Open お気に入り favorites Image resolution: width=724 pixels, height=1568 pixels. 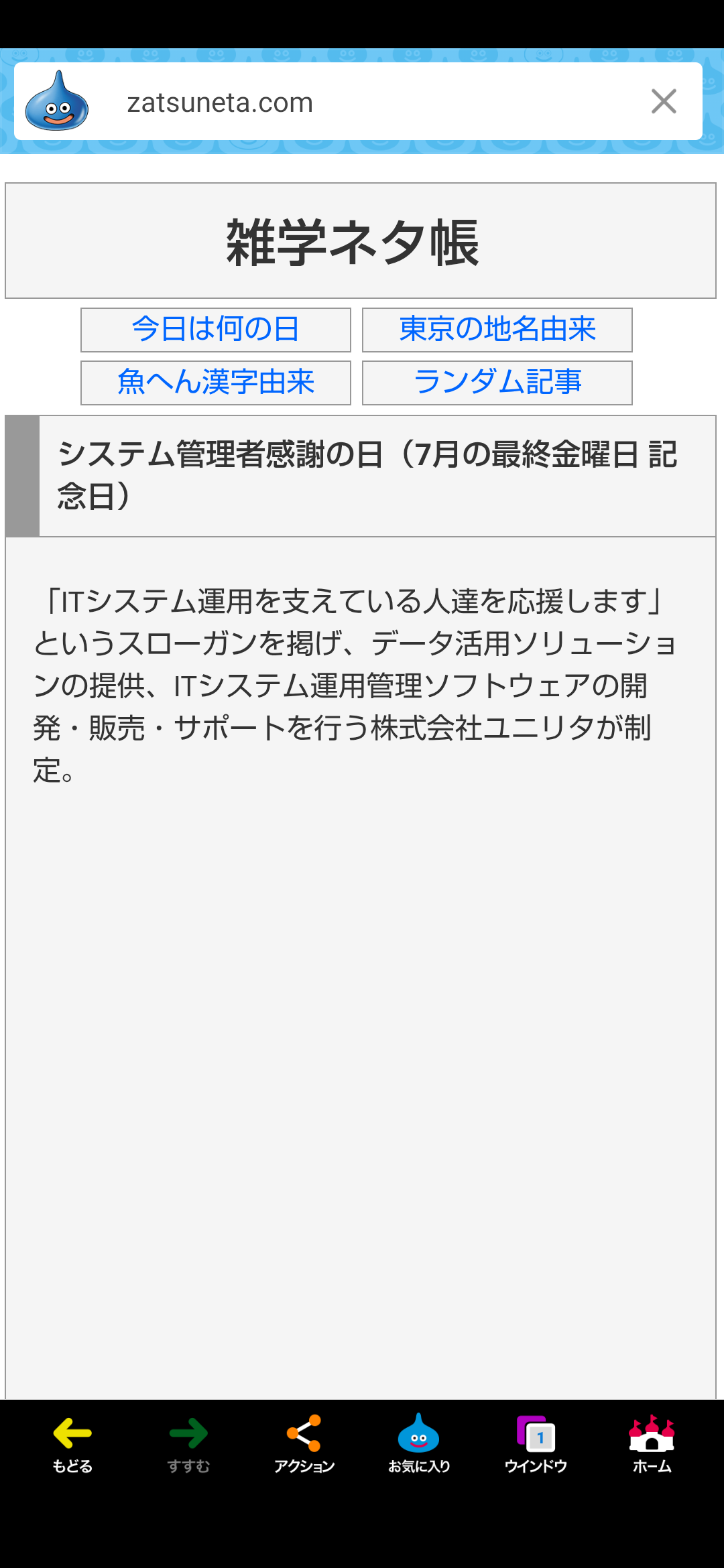point(419,1444)
